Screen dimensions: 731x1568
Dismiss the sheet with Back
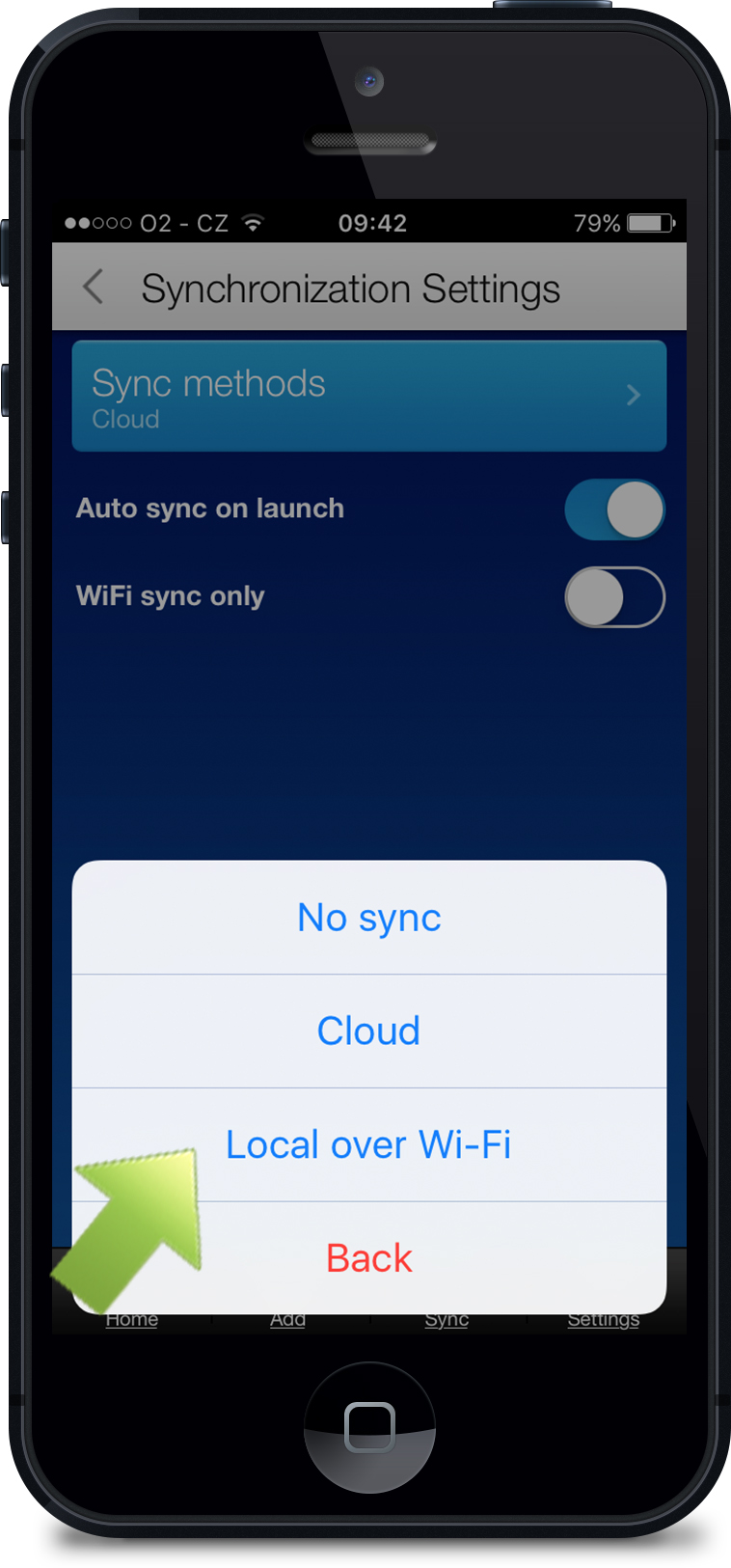click(369, 1258)
